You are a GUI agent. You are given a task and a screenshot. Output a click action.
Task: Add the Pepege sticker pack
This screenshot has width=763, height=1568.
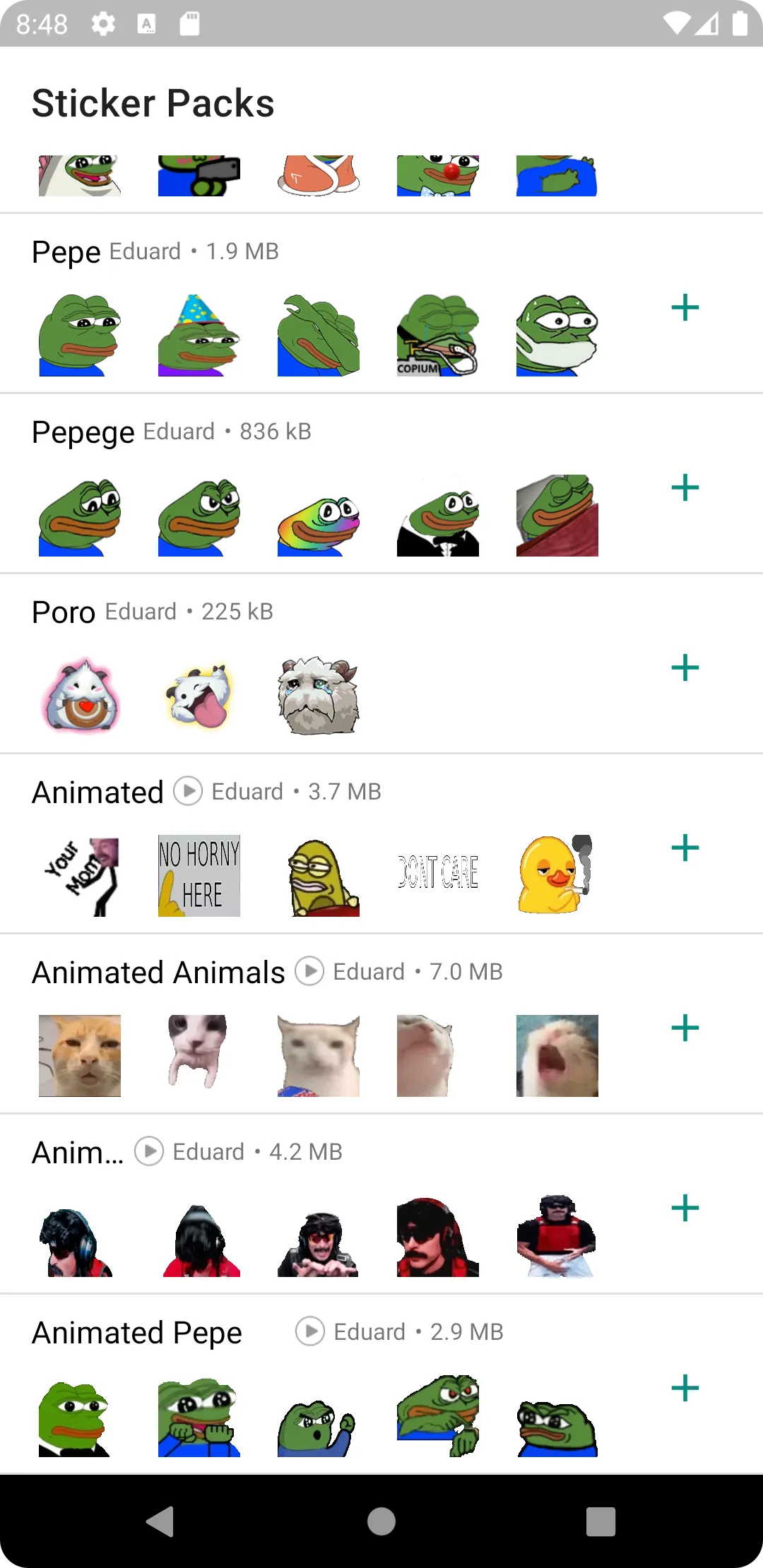[x=685, y=488]
